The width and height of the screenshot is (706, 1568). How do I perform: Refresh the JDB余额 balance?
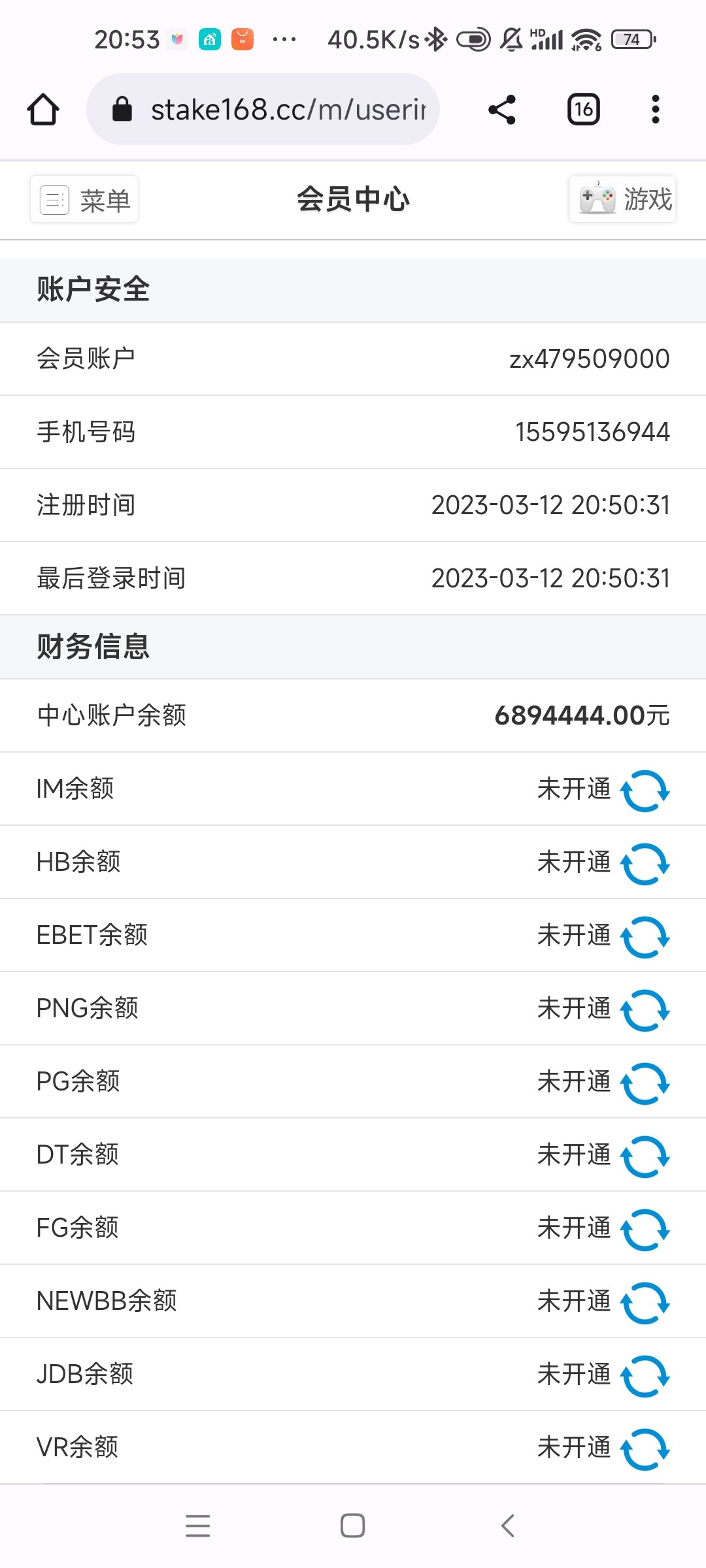point(645,1376)
